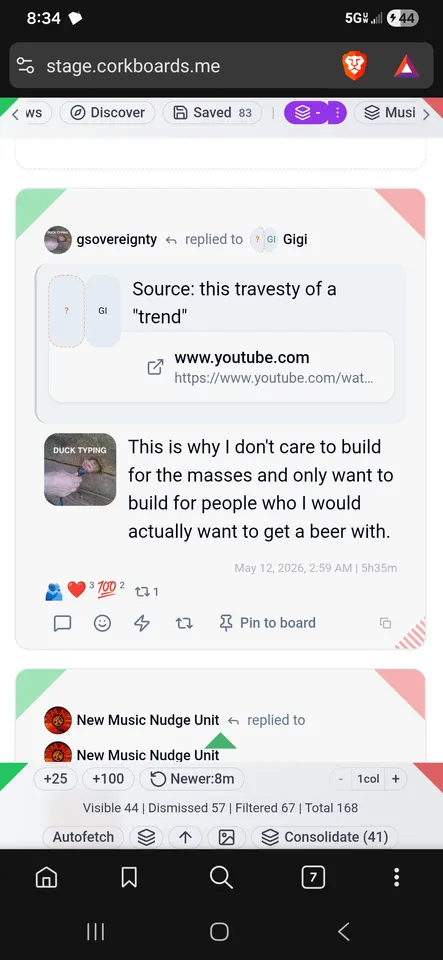Tap Consolidate (41) button
Image resolution: width=443 pixels, height=960 pixels.
(325, 837)
